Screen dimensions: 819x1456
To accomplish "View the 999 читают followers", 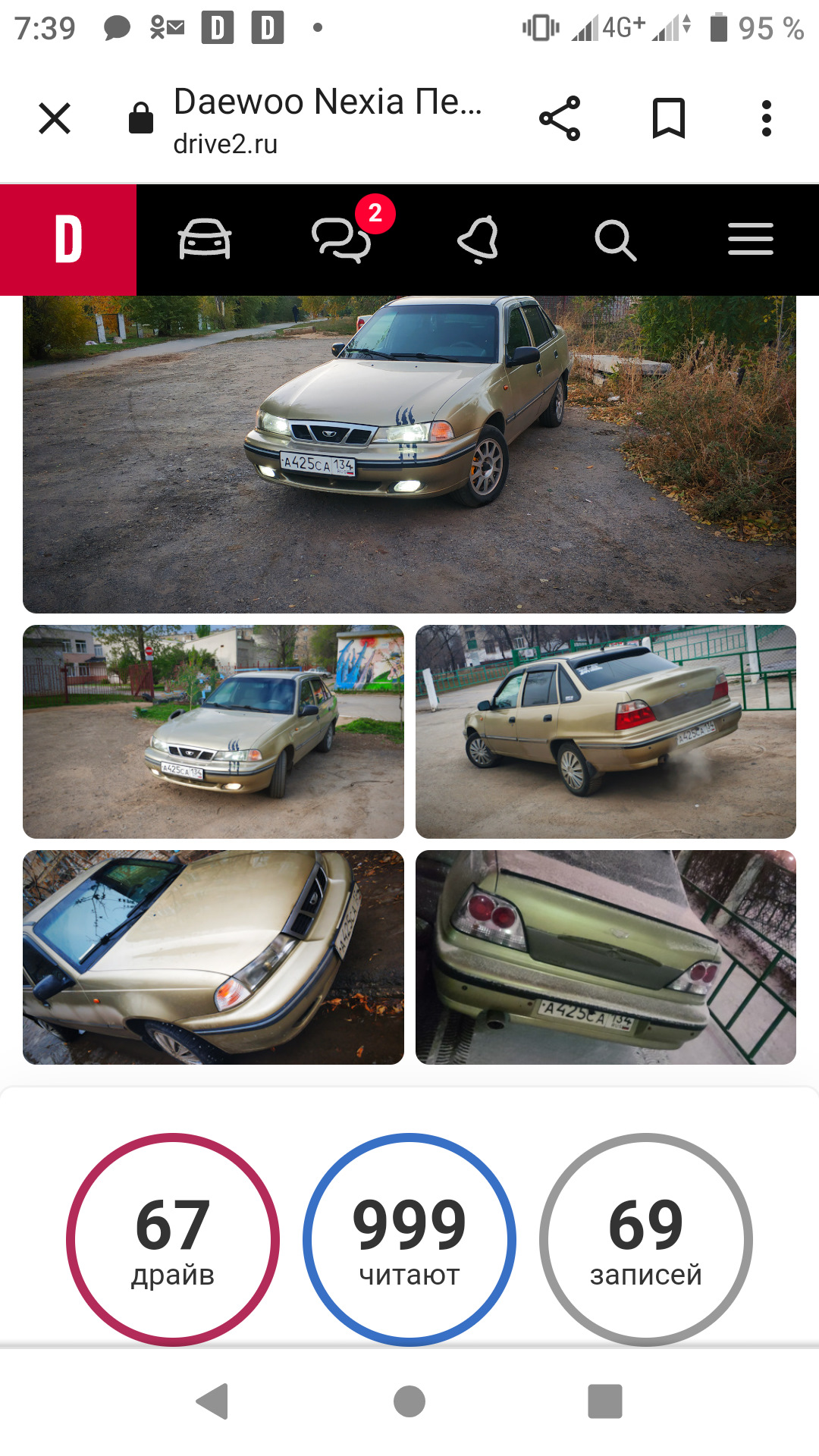I will coord(409,1239).
